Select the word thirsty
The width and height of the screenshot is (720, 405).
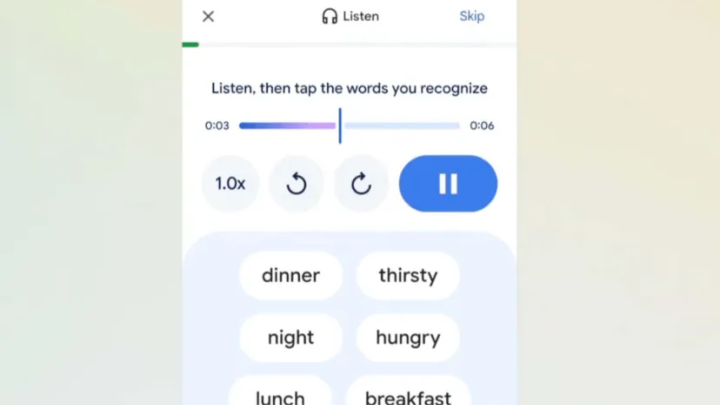click(x=408, y=276)
